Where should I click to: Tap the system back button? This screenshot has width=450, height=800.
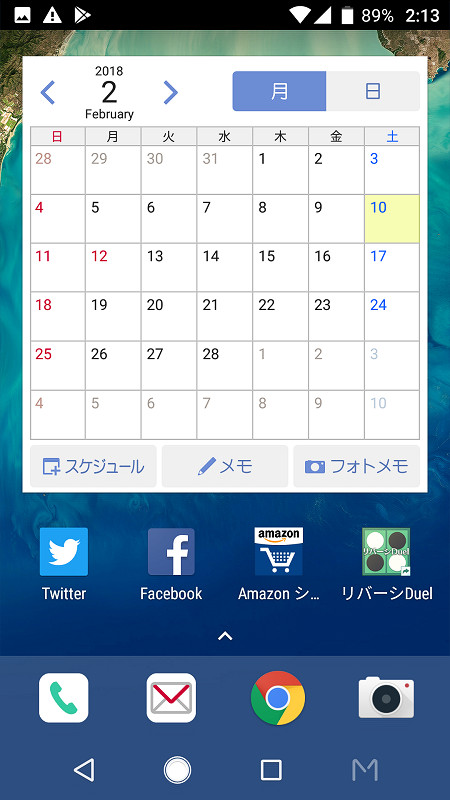coord(85,769)
